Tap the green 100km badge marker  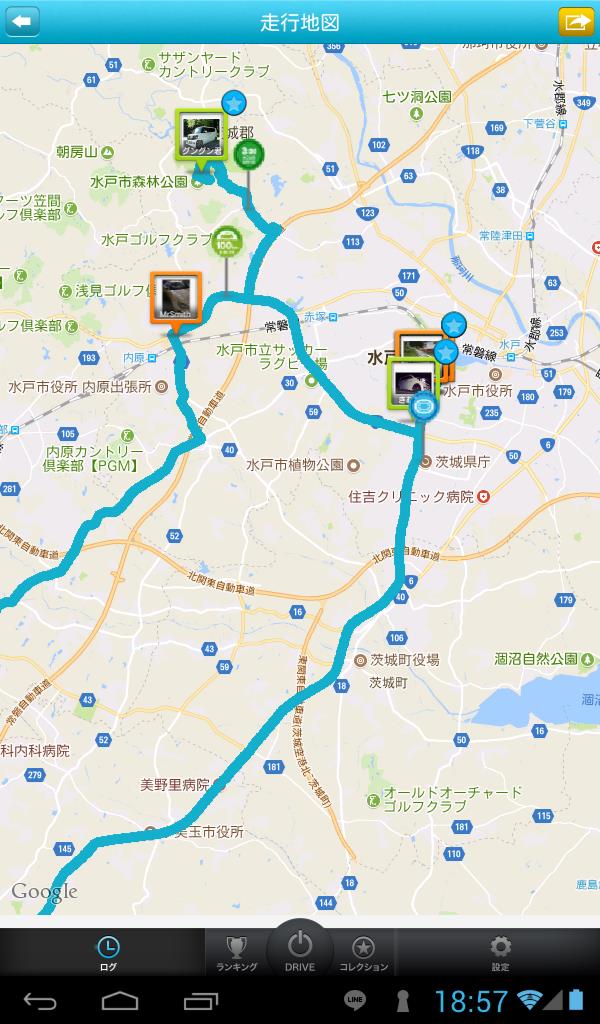click(x=227, y=241)
